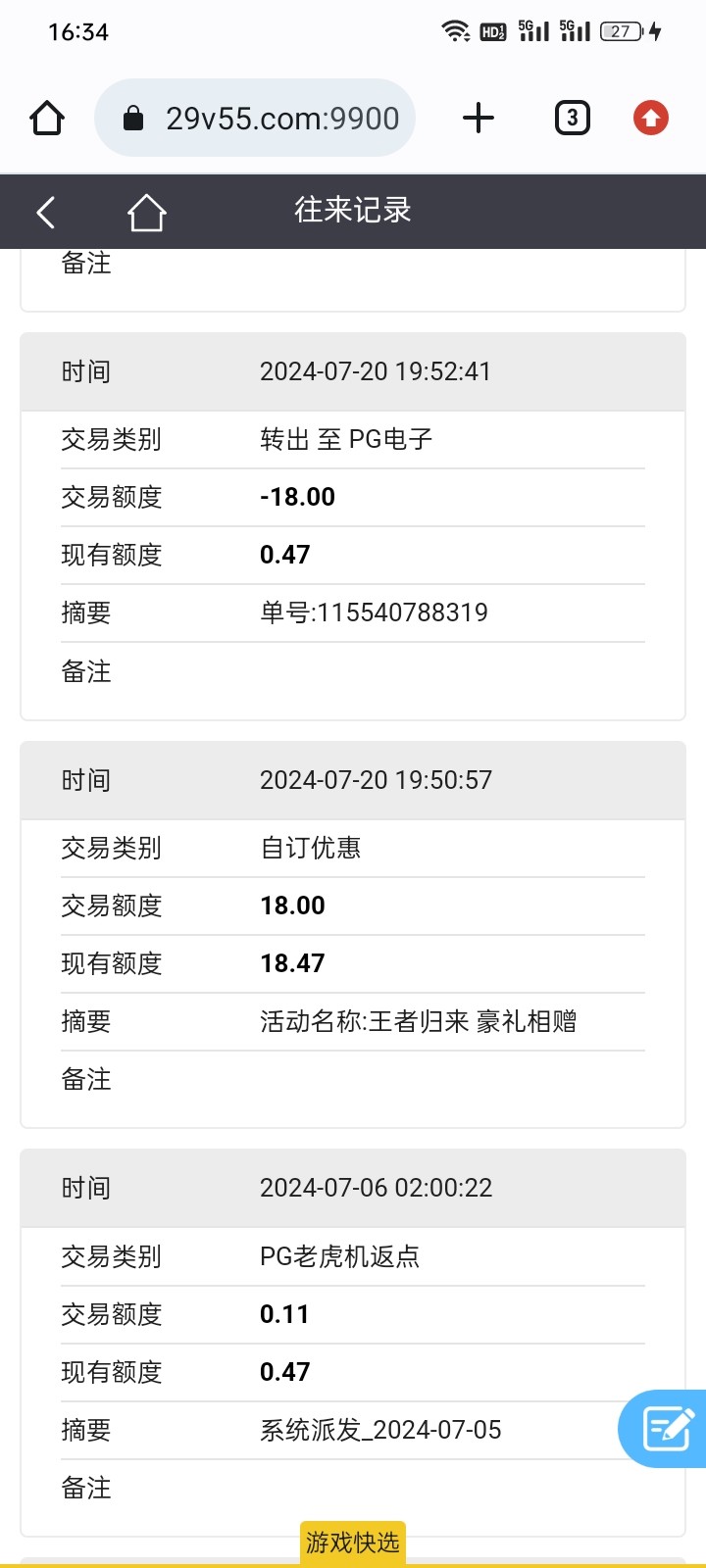Screen dimensions: 706x1568
Task: Go back from the 往来记录 page
Action: (45, 212)
